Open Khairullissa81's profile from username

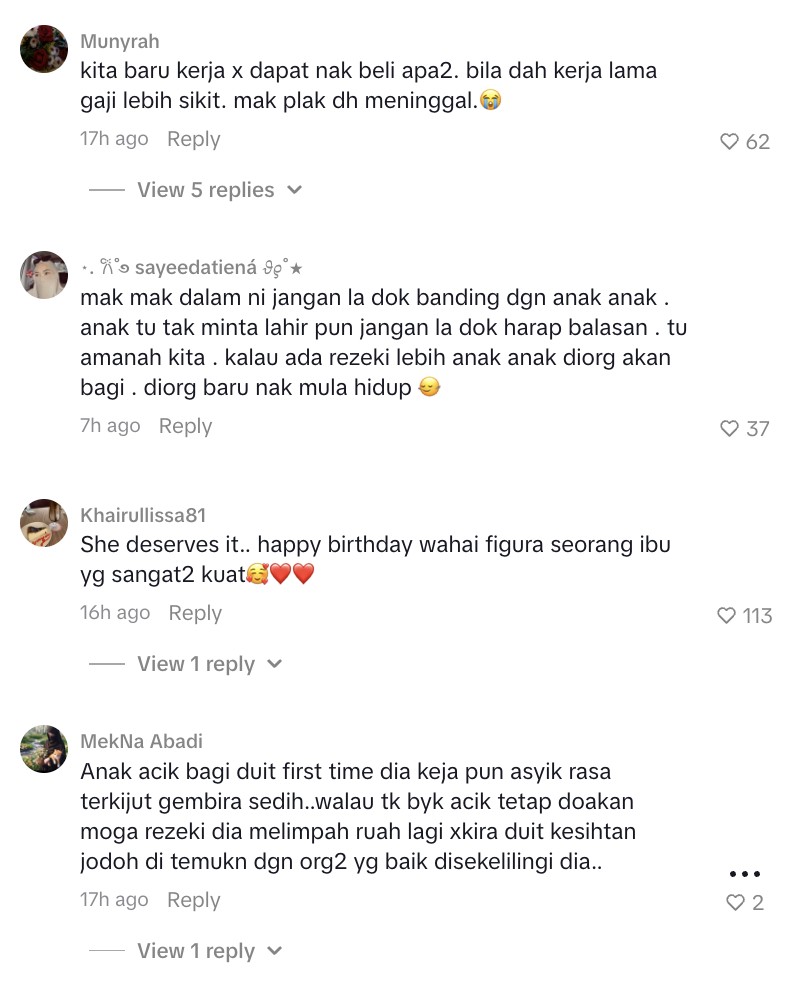click(x=142, y=516)
